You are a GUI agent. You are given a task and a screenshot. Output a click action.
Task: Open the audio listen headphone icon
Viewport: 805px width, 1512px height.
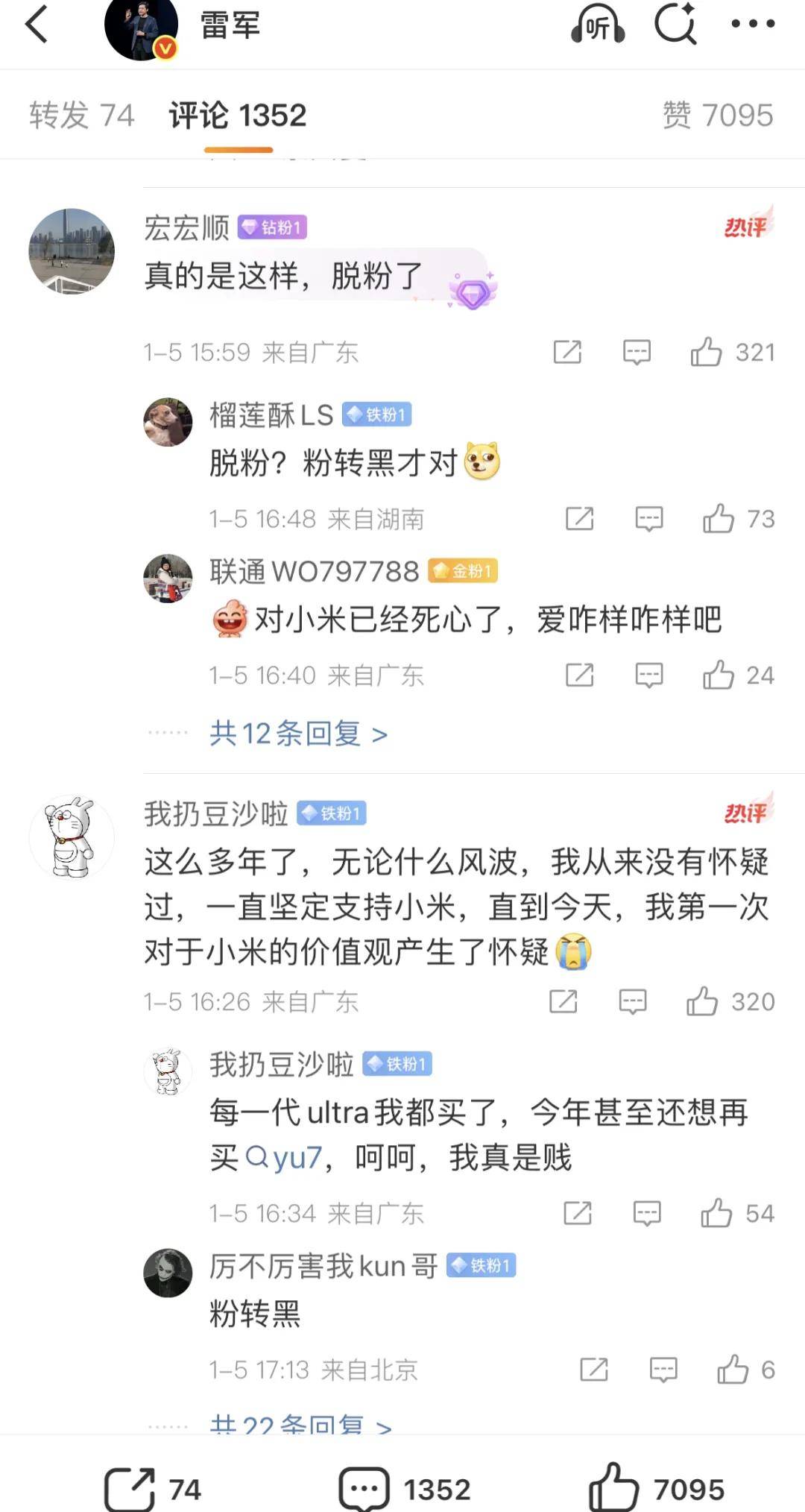pos(598,25)
